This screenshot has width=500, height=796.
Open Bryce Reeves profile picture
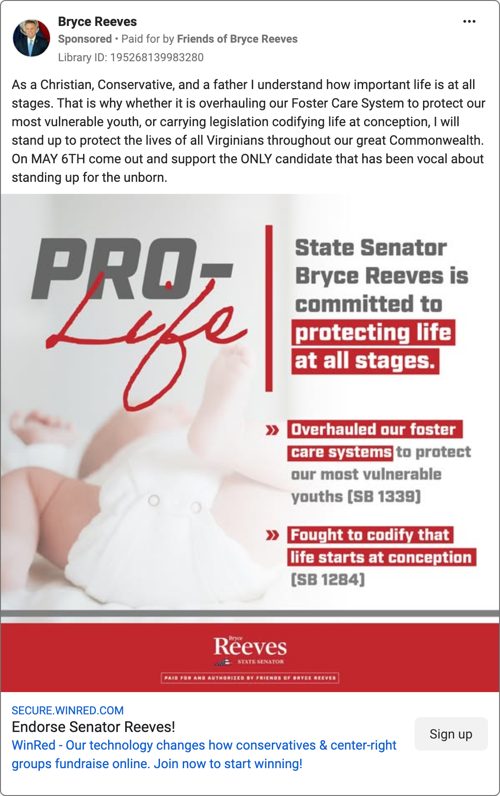[31, 38]
